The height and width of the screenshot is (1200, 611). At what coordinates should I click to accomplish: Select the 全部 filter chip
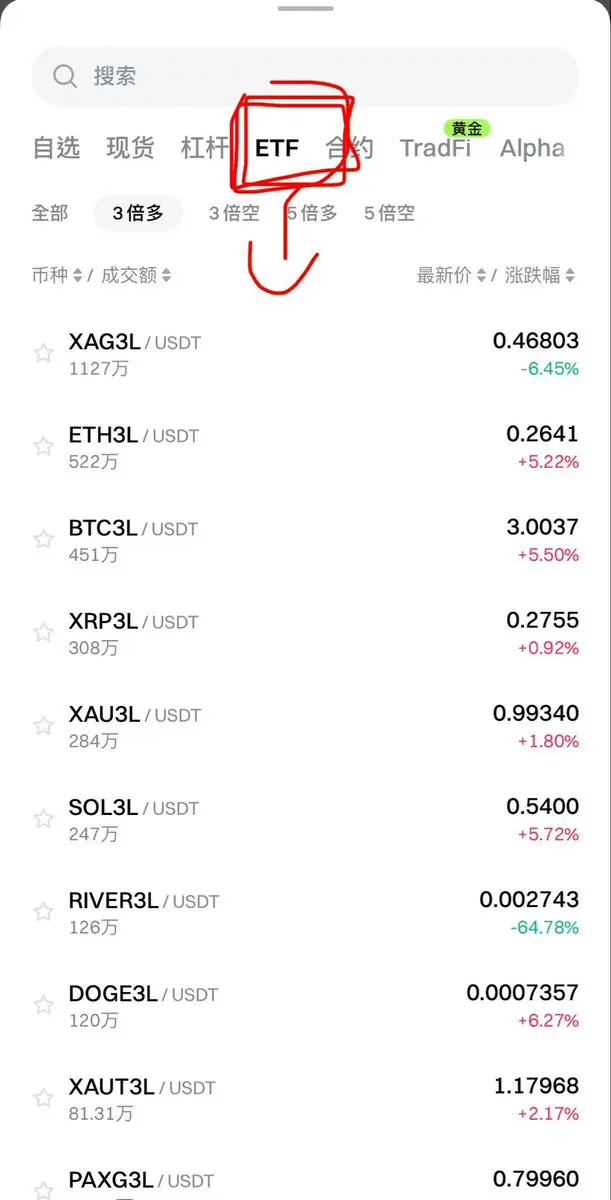[x=50, y=213]
